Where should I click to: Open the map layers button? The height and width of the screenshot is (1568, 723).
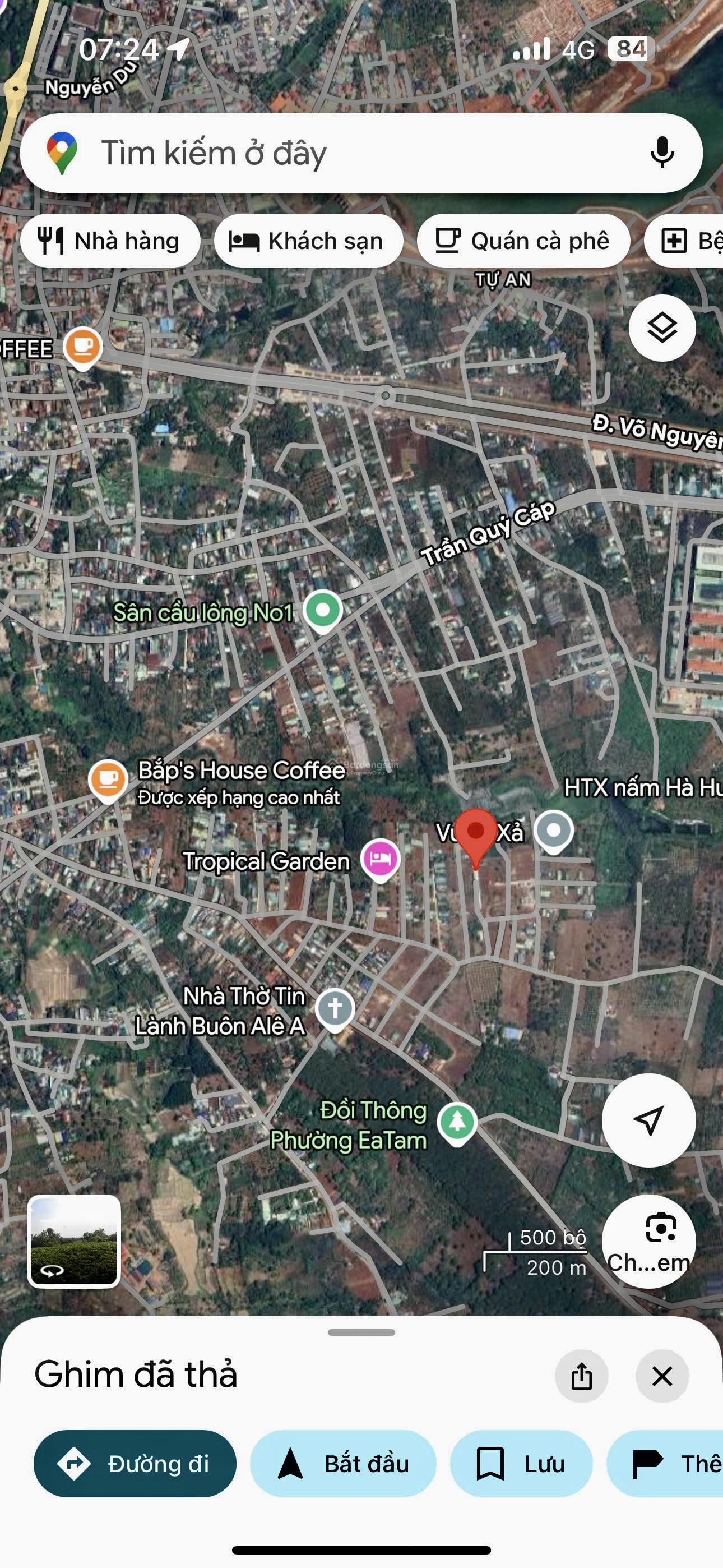click(x=661, y=328)
